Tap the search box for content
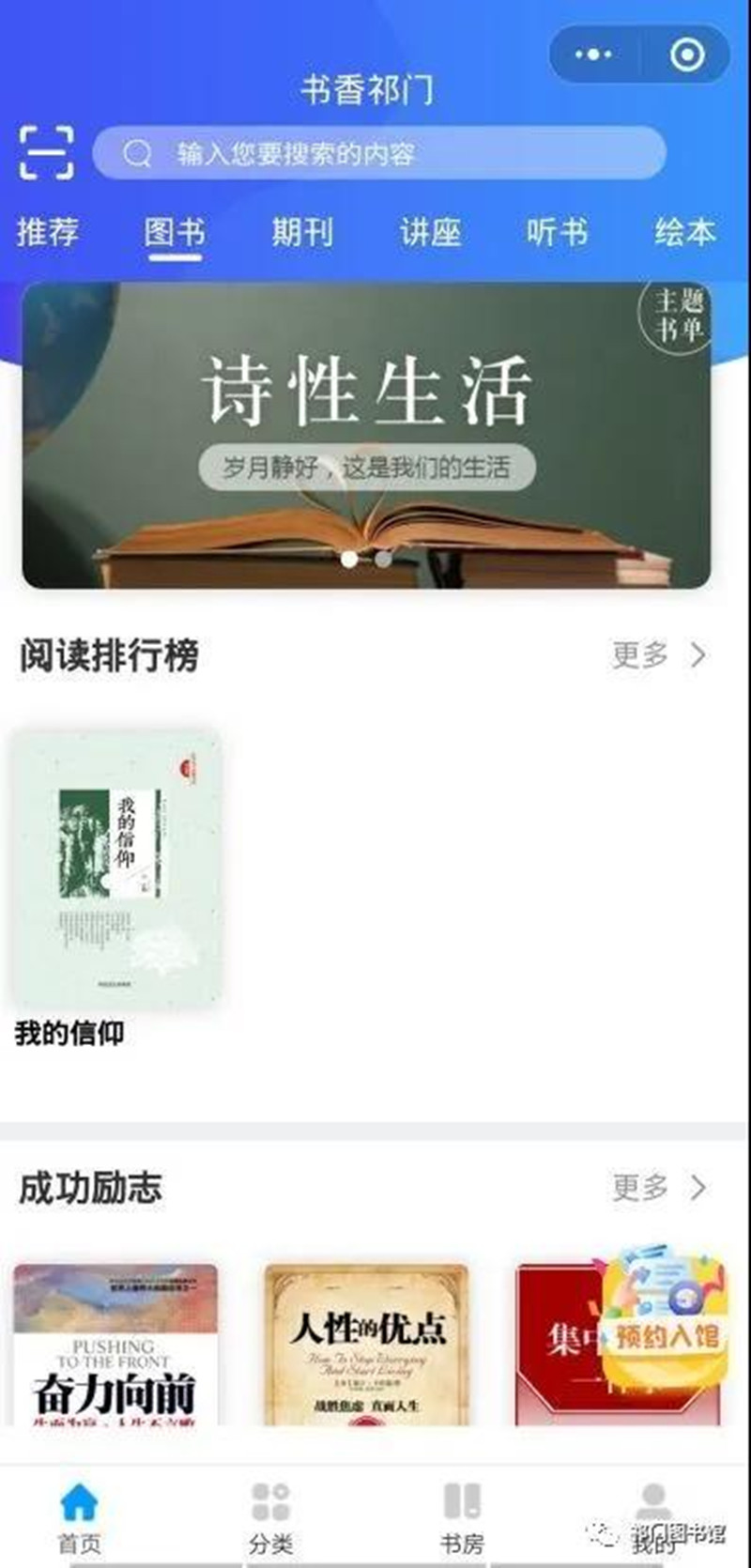 coord(379,153)
